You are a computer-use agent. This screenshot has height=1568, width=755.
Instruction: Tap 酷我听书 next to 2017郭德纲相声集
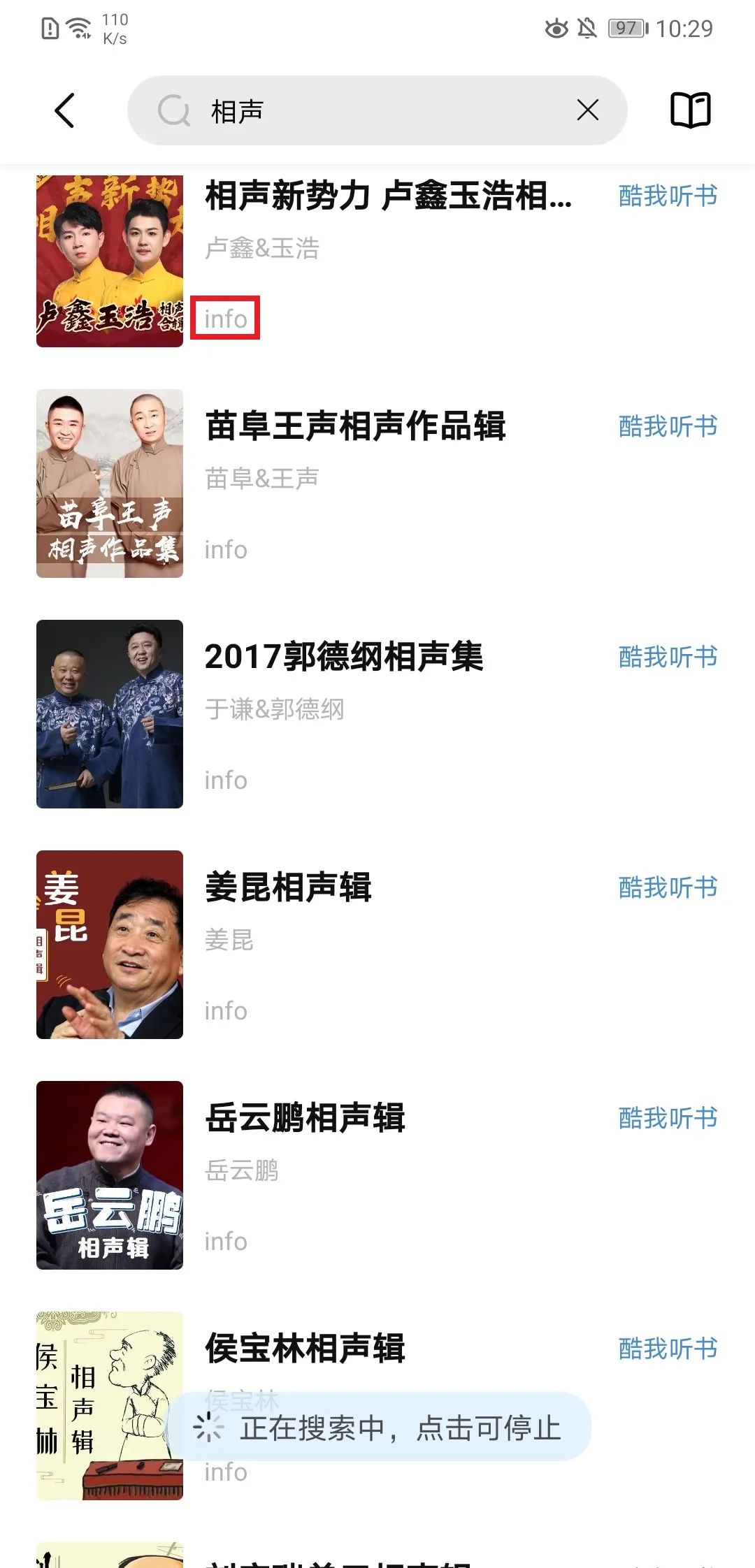667,657
